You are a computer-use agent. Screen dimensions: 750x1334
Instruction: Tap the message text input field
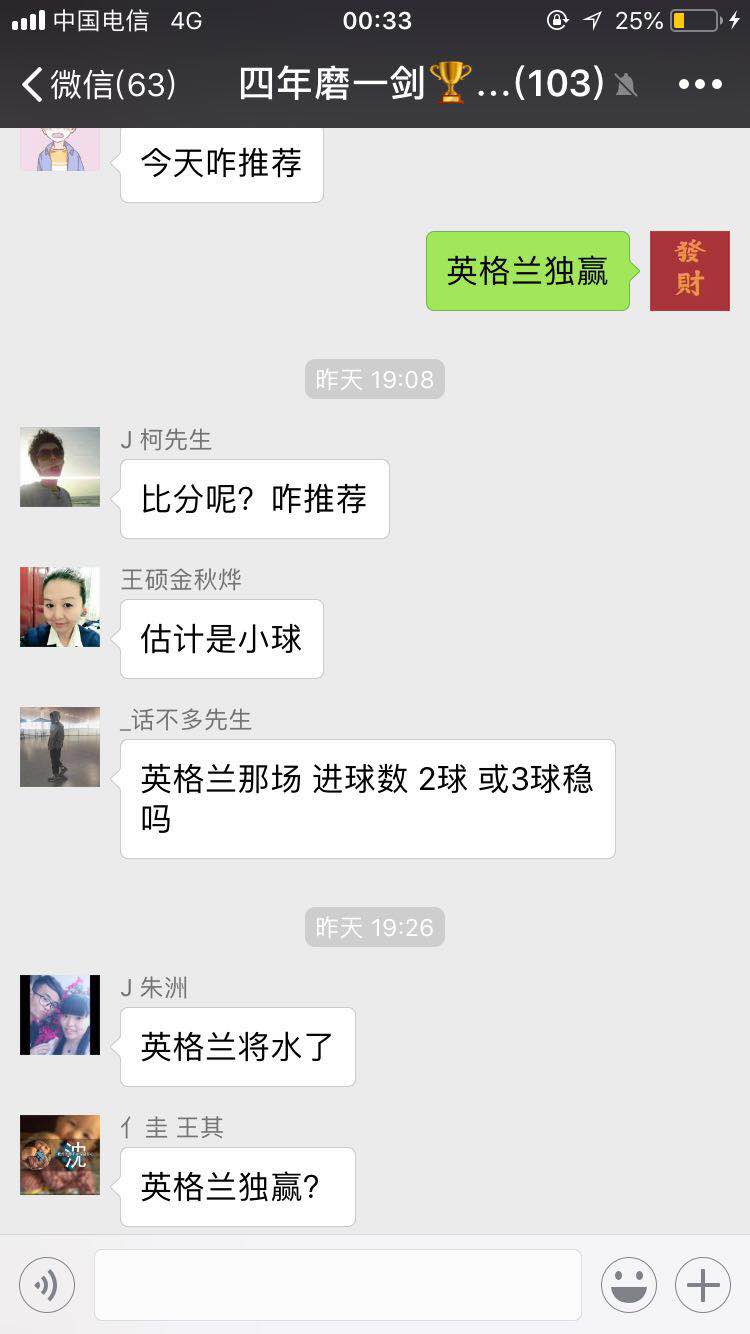(338, 1285)
